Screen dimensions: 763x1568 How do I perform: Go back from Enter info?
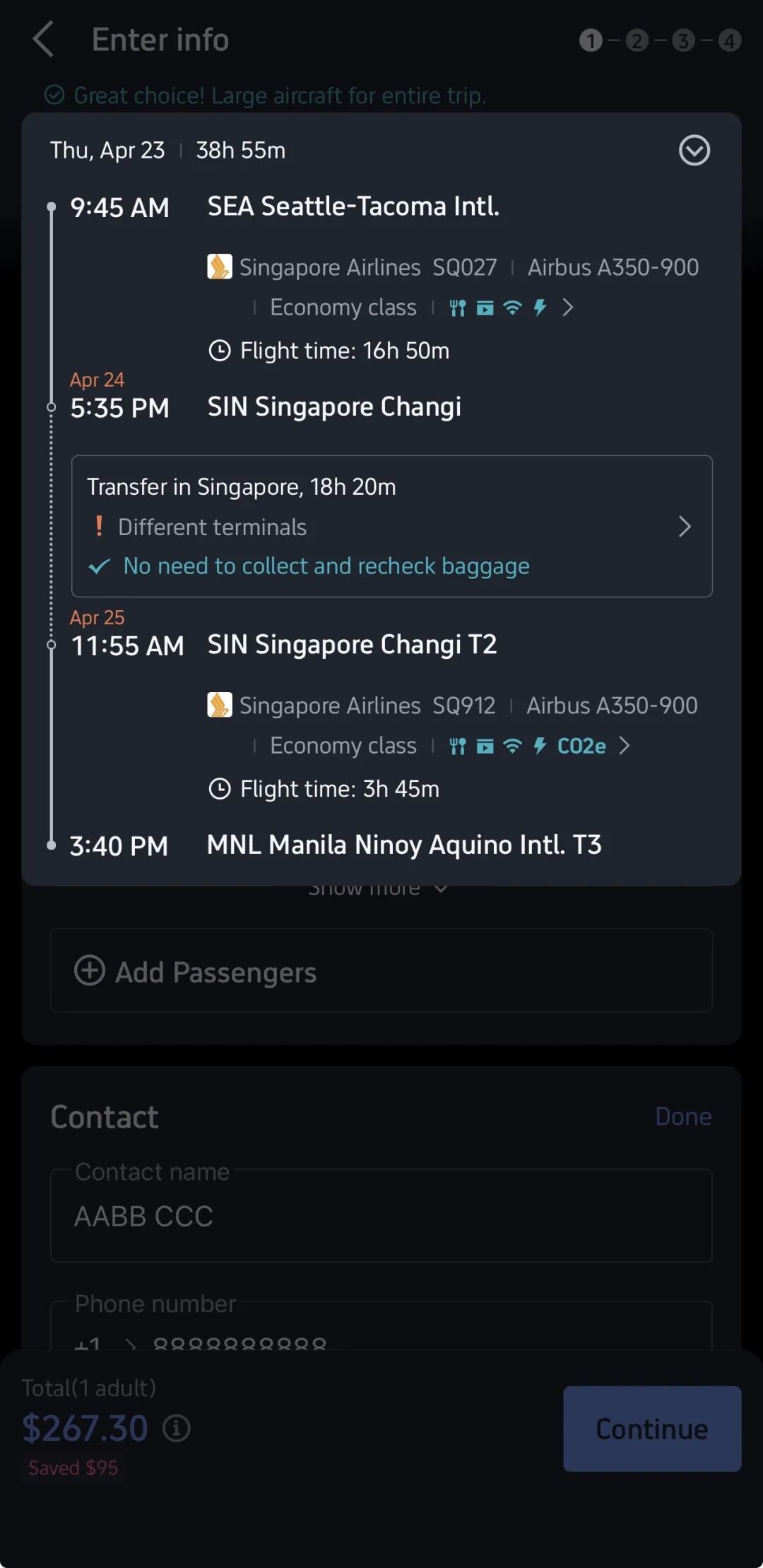click(44, 39)
